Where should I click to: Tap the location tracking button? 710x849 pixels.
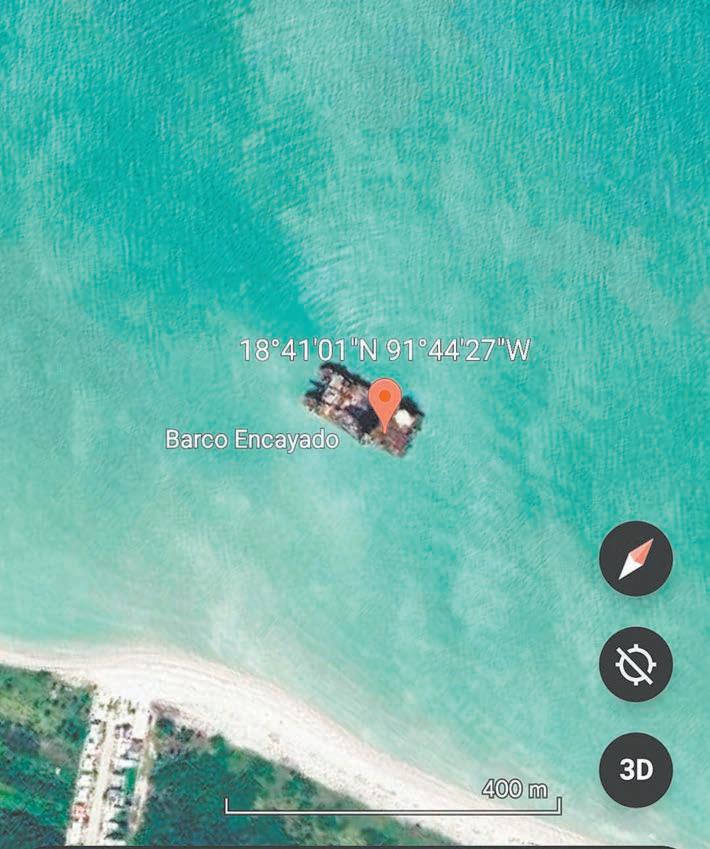(x=635, y=665)
